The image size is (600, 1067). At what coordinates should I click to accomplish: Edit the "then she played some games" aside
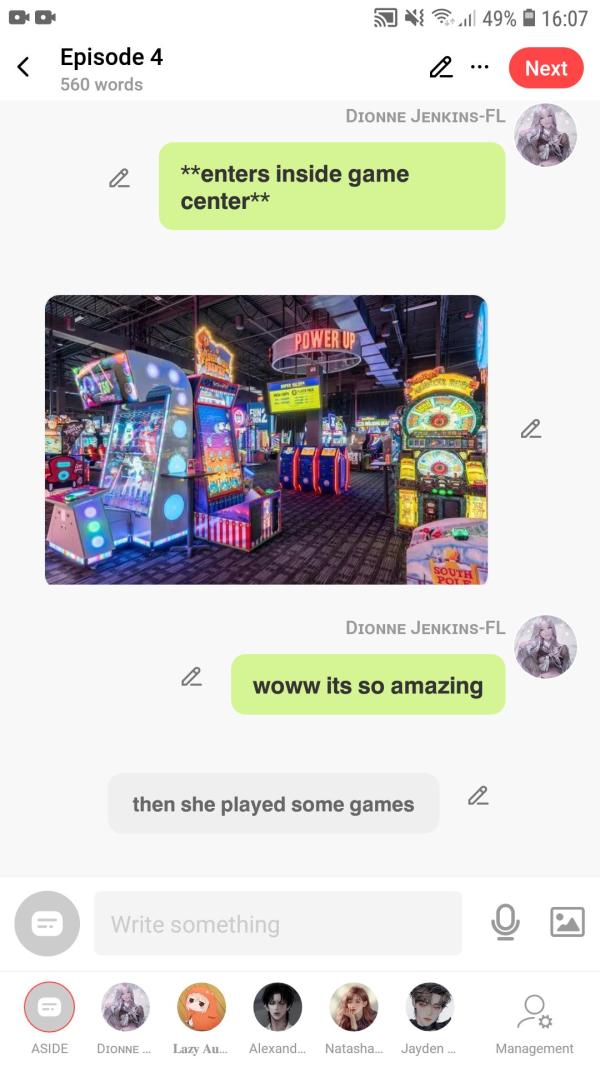478,796
